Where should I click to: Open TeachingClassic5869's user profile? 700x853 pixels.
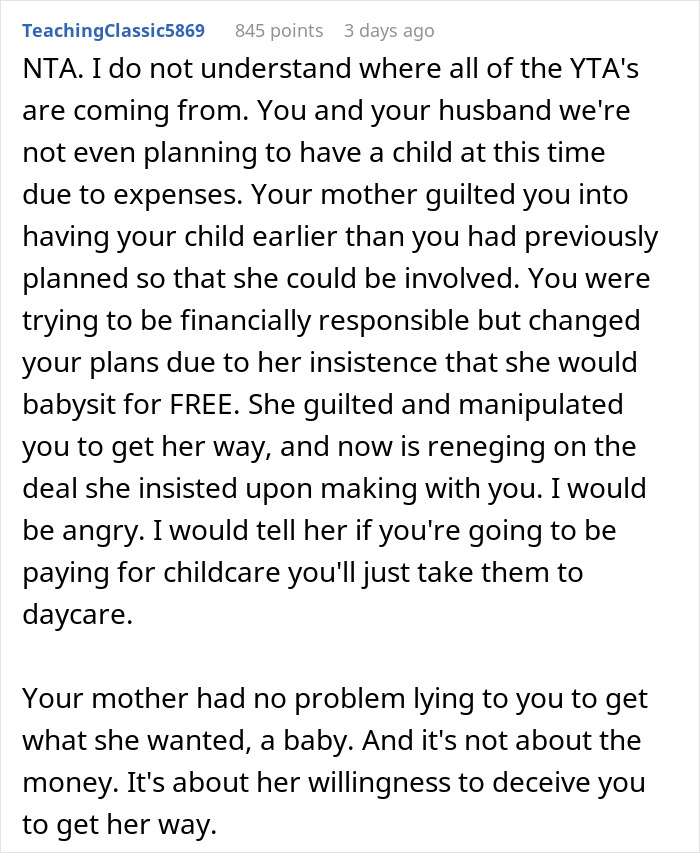(x=113, y=31)
